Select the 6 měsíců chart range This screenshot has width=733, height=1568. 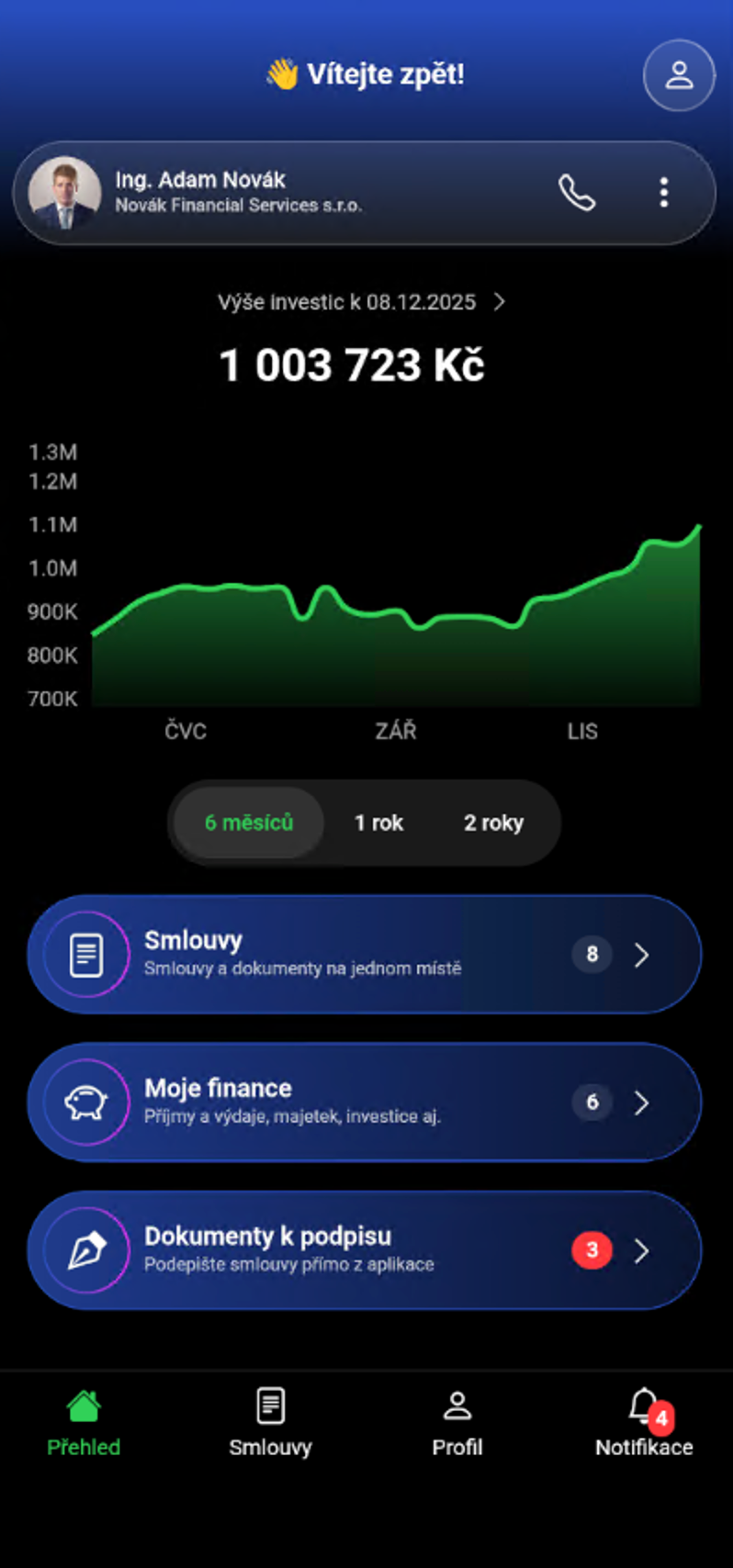tap(249, 823)
